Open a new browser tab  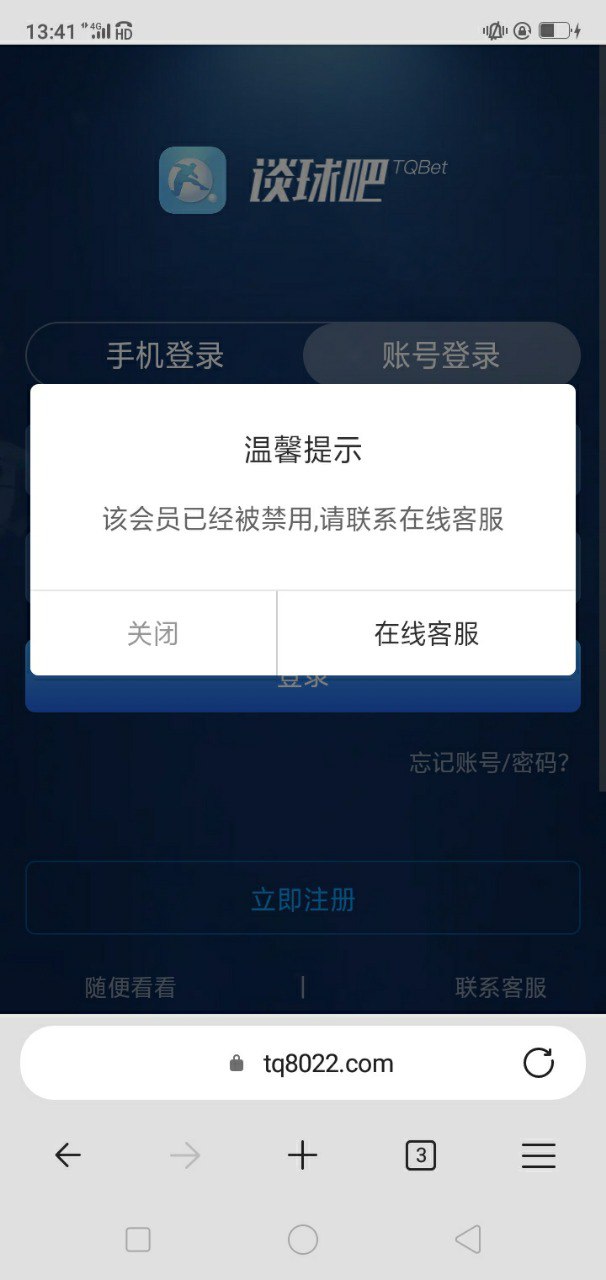[x=302, y=1156]
